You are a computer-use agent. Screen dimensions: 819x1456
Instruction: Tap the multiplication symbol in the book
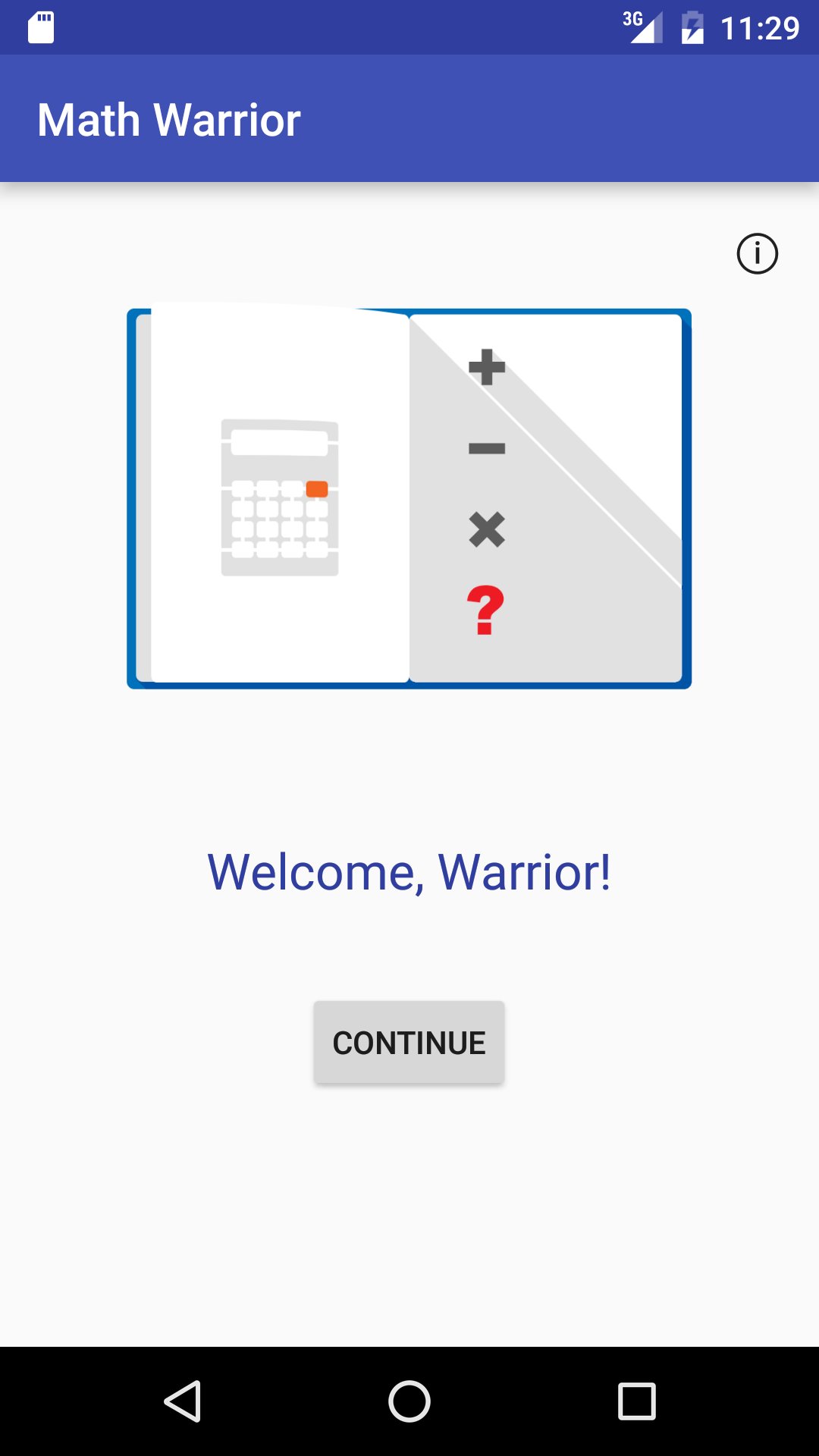[x=488, y=529]
